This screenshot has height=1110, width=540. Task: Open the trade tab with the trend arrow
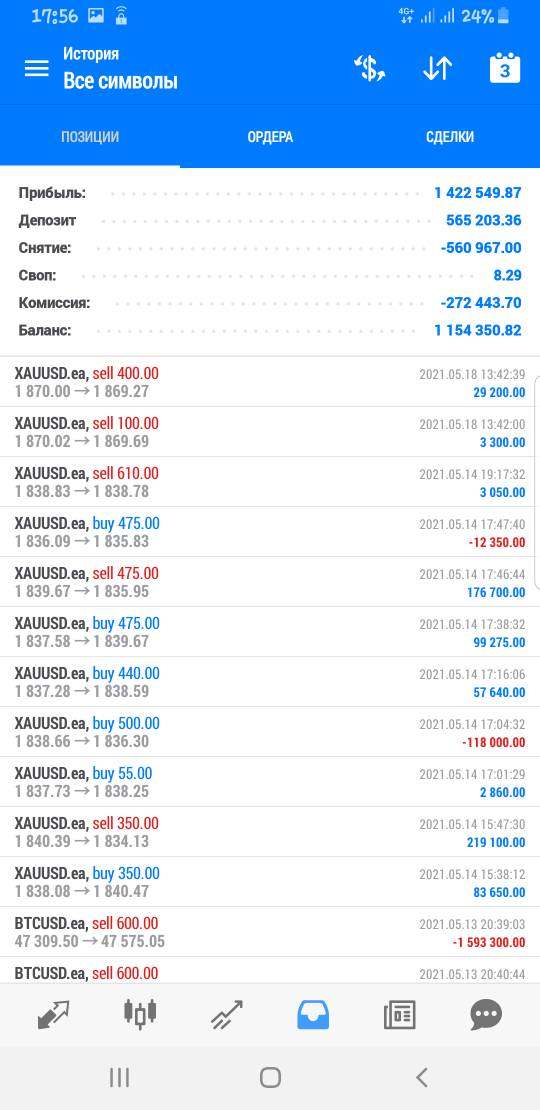226,1014
